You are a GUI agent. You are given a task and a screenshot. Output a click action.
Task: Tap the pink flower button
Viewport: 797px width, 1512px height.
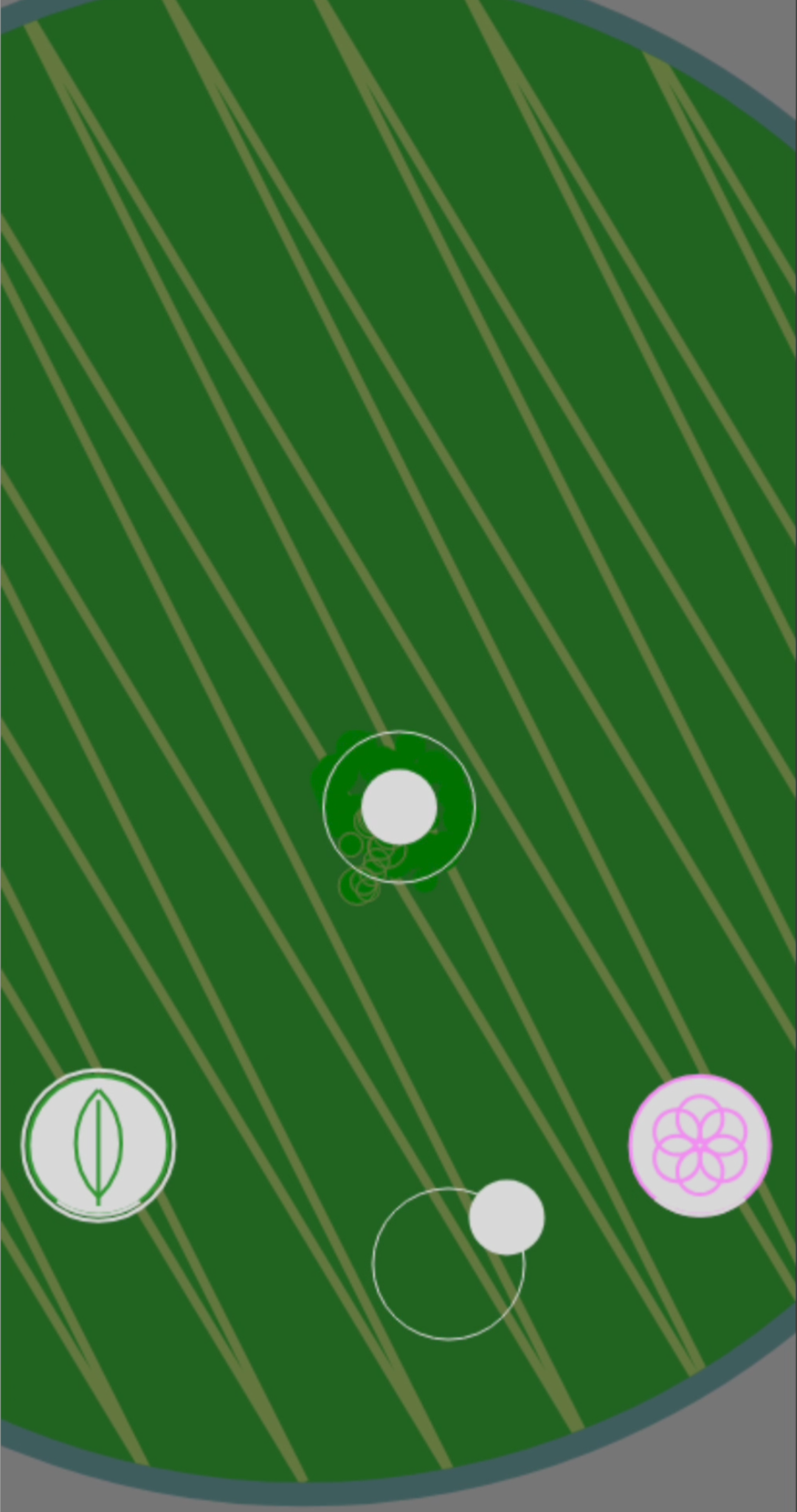700,1145
